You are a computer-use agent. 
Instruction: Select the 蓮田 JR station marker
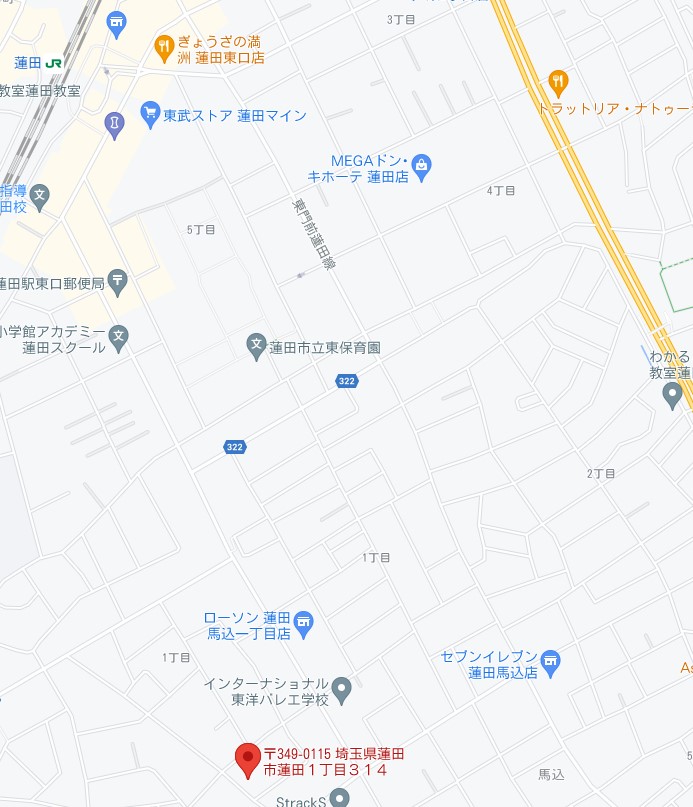(x=53, y=62)
